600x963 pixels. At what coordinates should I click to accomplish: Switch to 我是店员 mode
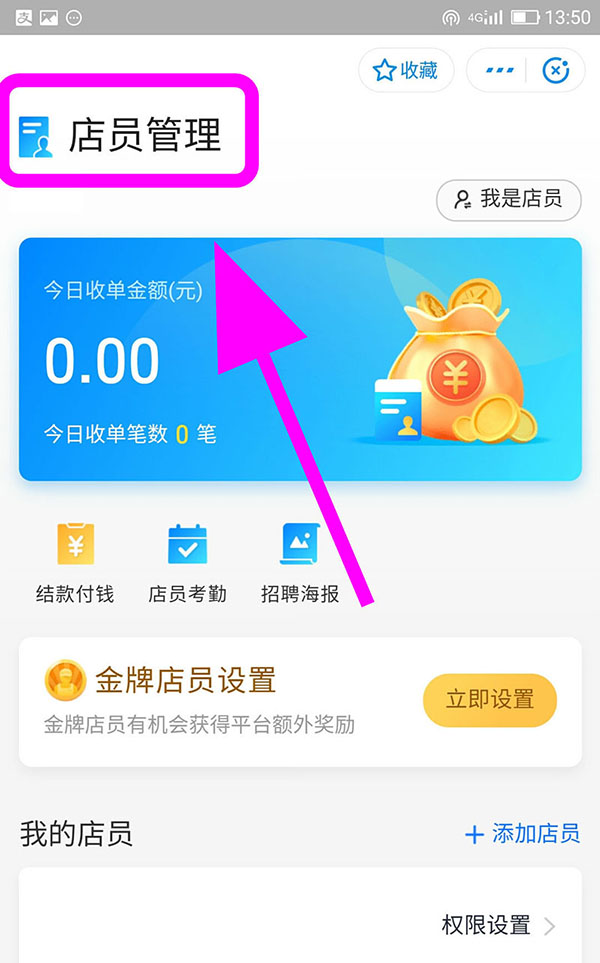pyautogui.click(x=509, y=200)
